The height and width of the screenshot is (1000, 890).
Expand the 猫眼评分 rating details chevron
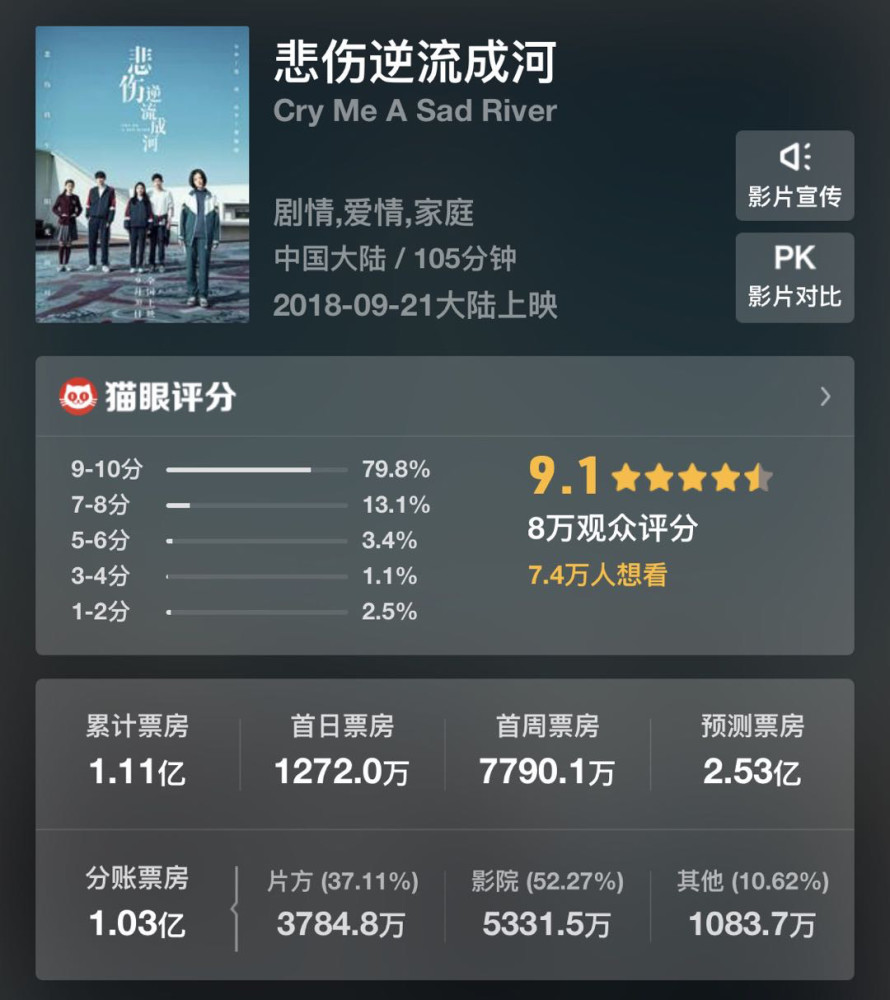[x=825, y=397]
